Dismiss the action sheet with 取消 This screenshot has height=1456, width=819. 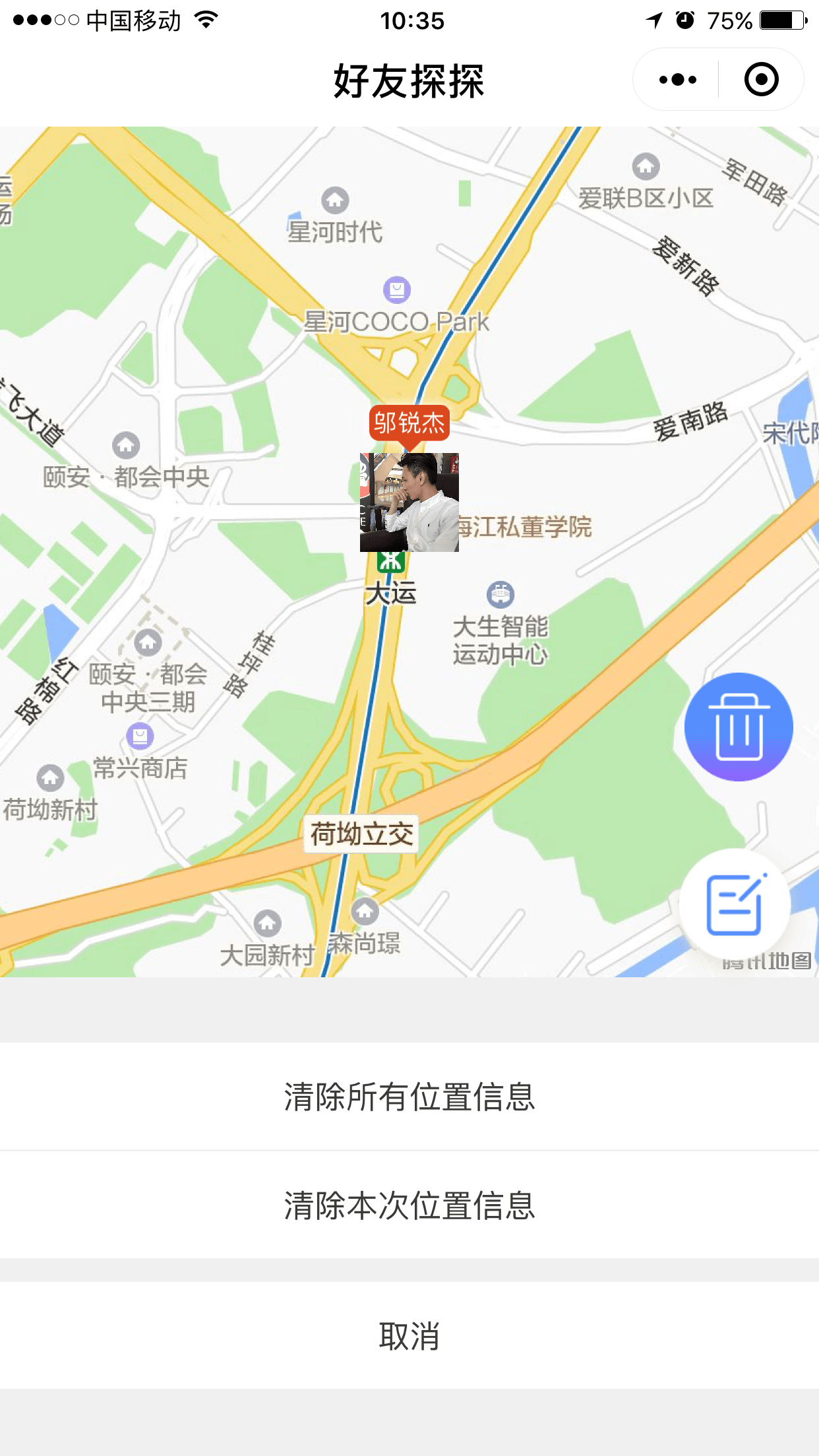pos(409,1335)
